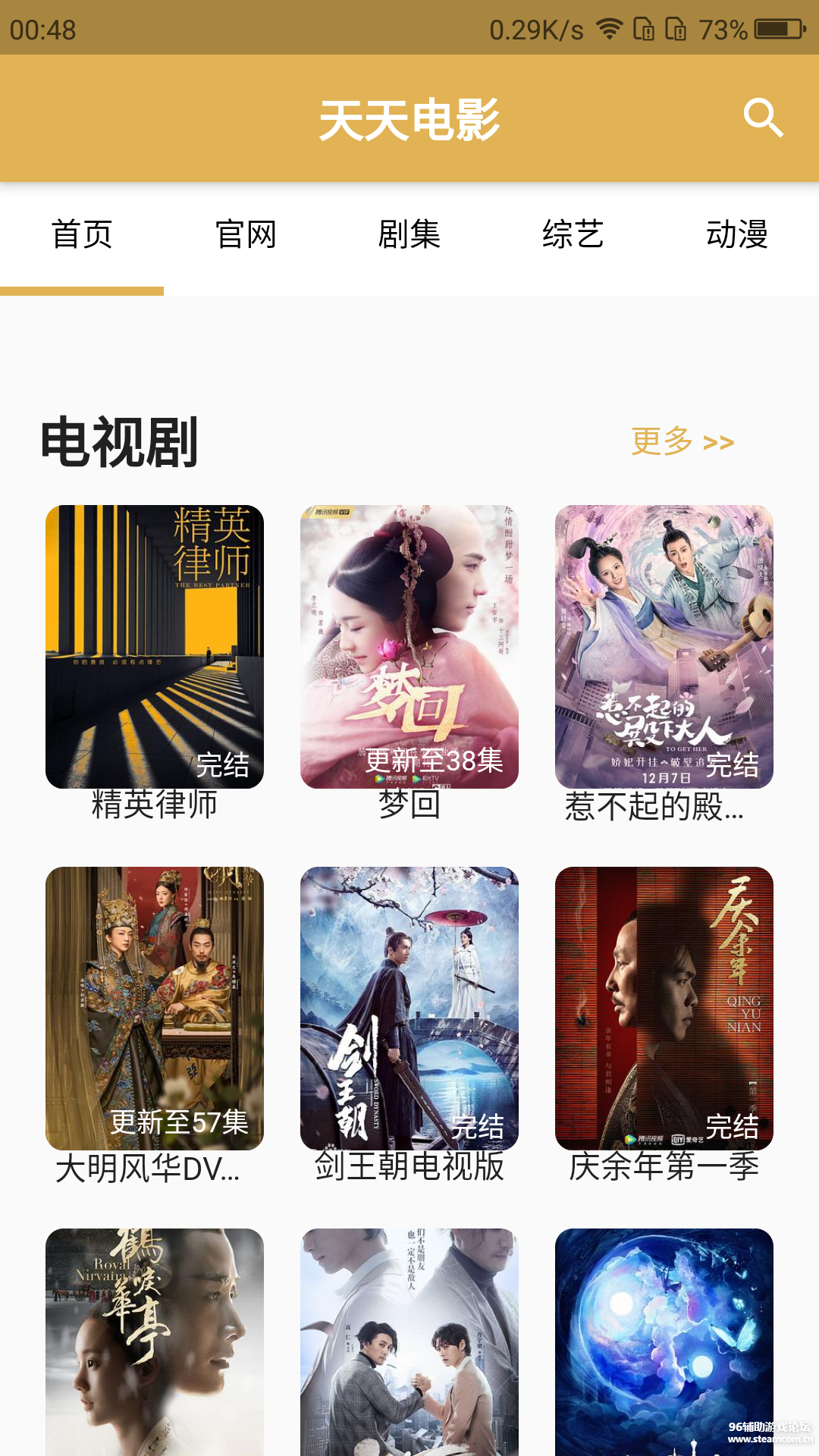This screenshot has height=1456, width=819.
Task: Open the search icon in the header
Action: [763, 118]
